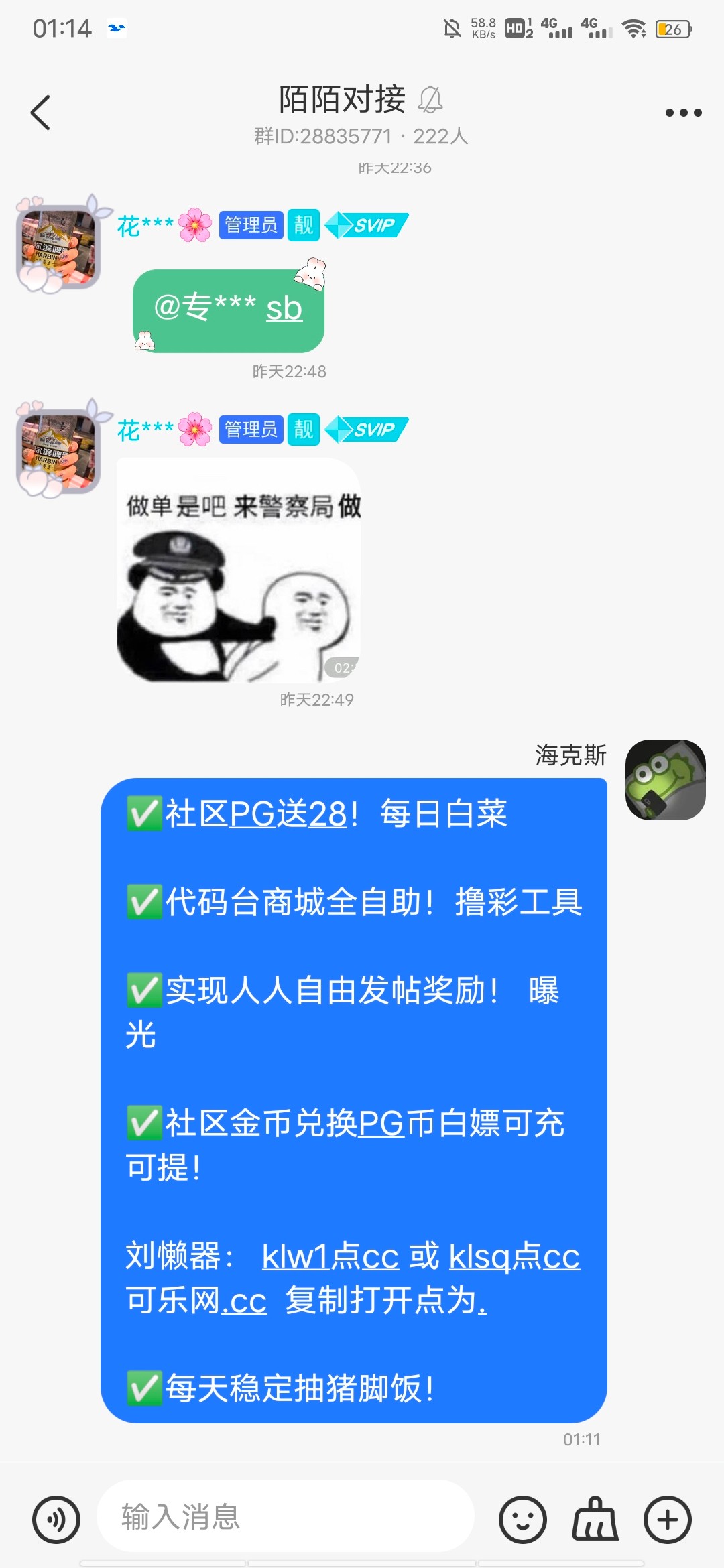The height and width of the screenshot is (1568, 724).
Task: Select the 陌陌对接 group title
Action: 342,98
